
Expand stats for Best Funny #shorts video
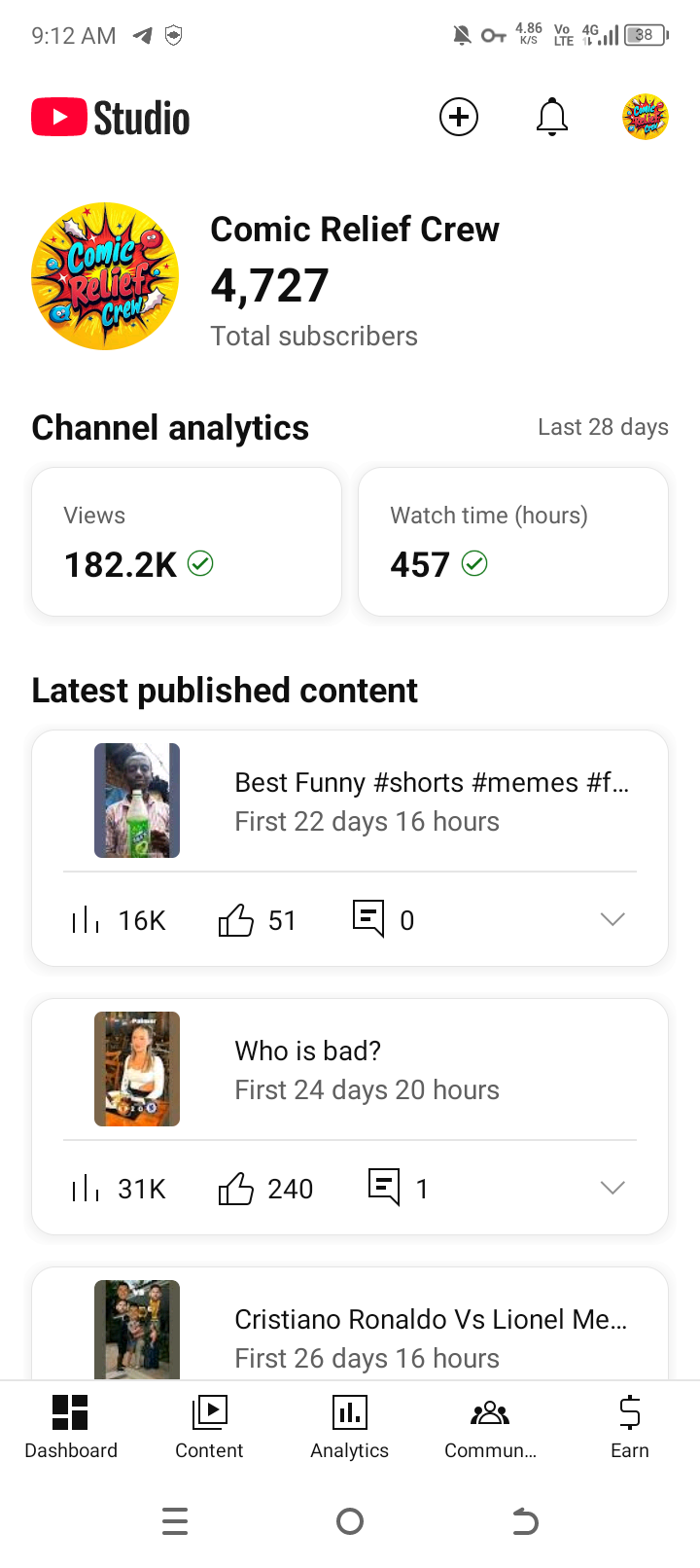coord(612,919)
